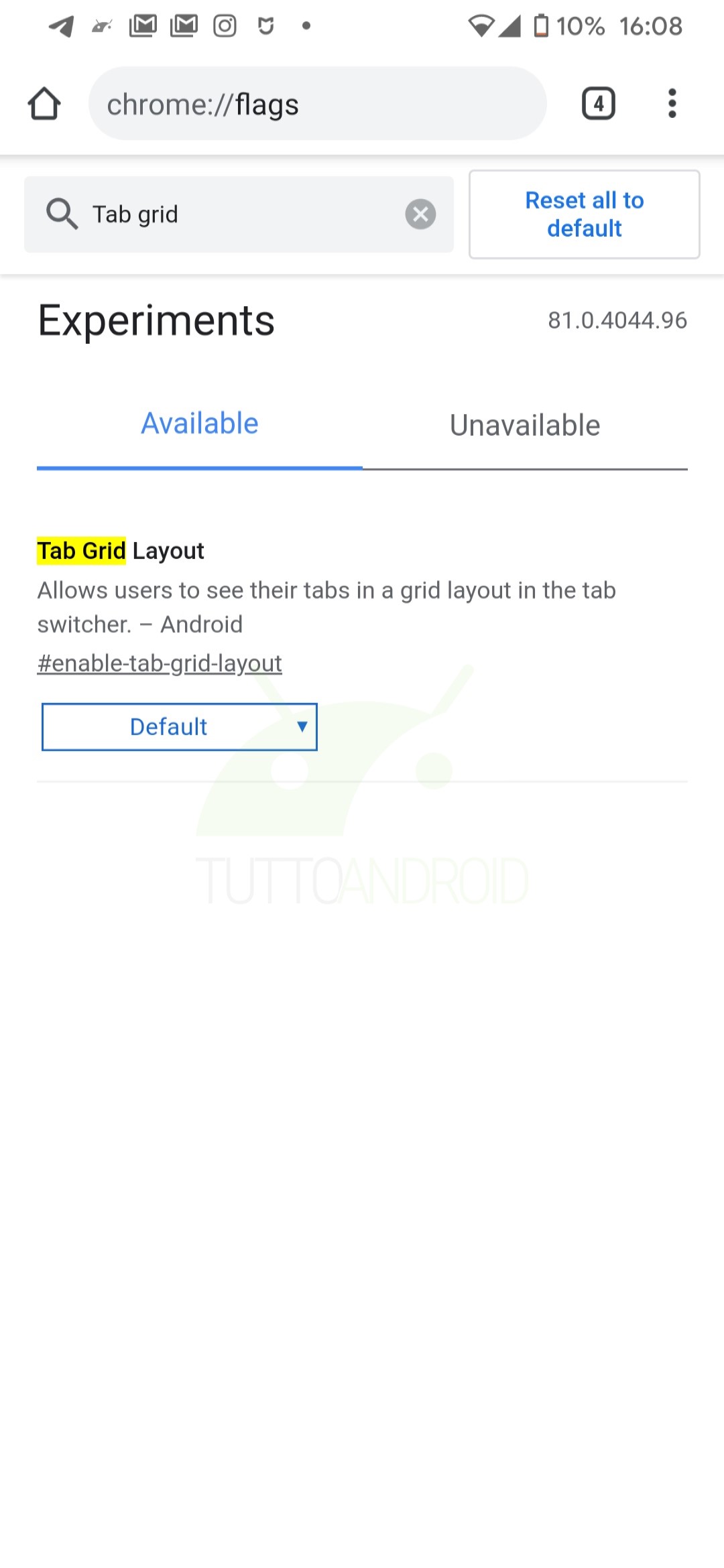Go to Chrome home page

44,104
